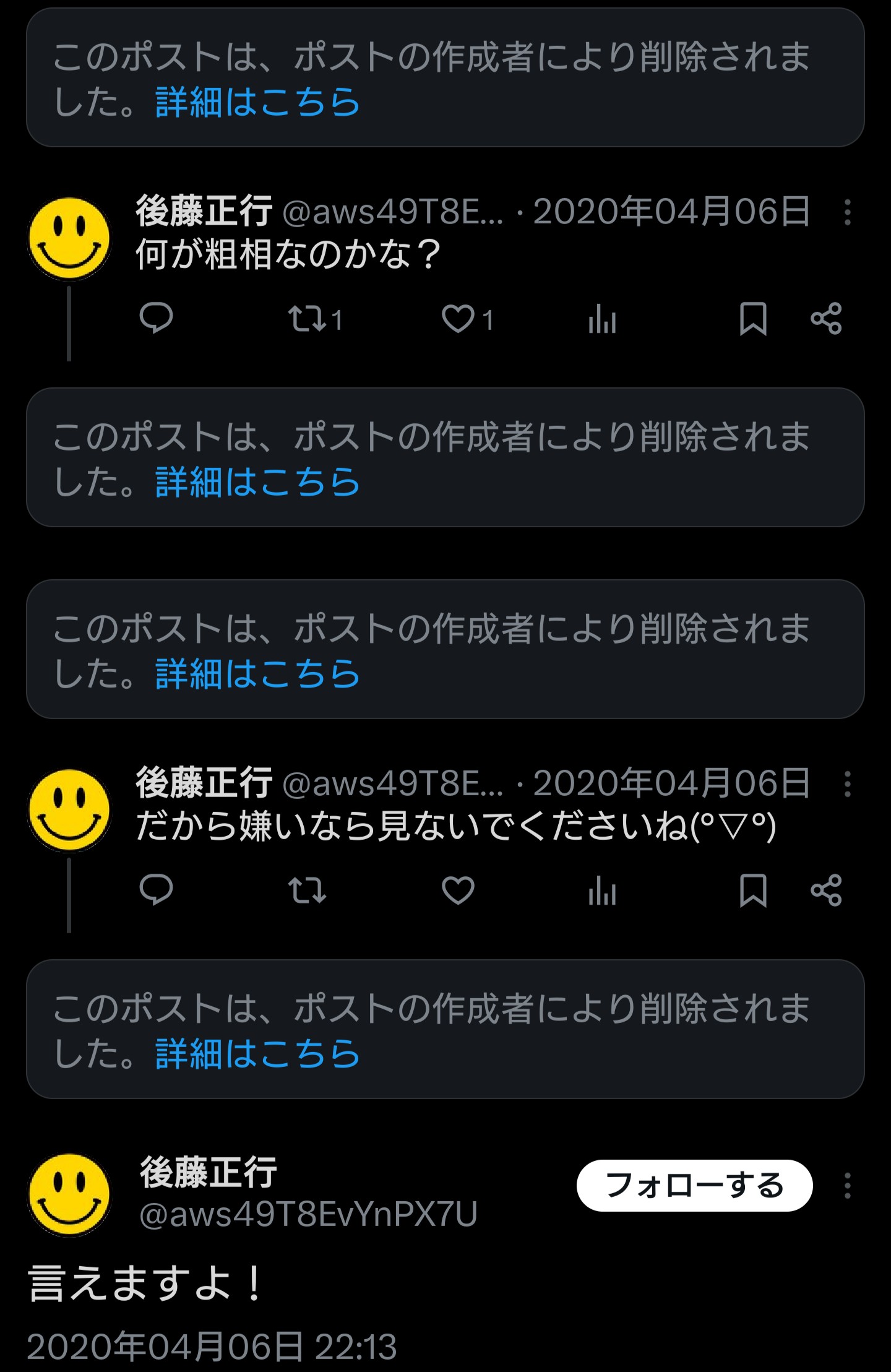The width and height of the screenshot is (891, 1372).
Task: Open overflow menu on 何が粗相なのかな？ post
Action: [847, 212]
